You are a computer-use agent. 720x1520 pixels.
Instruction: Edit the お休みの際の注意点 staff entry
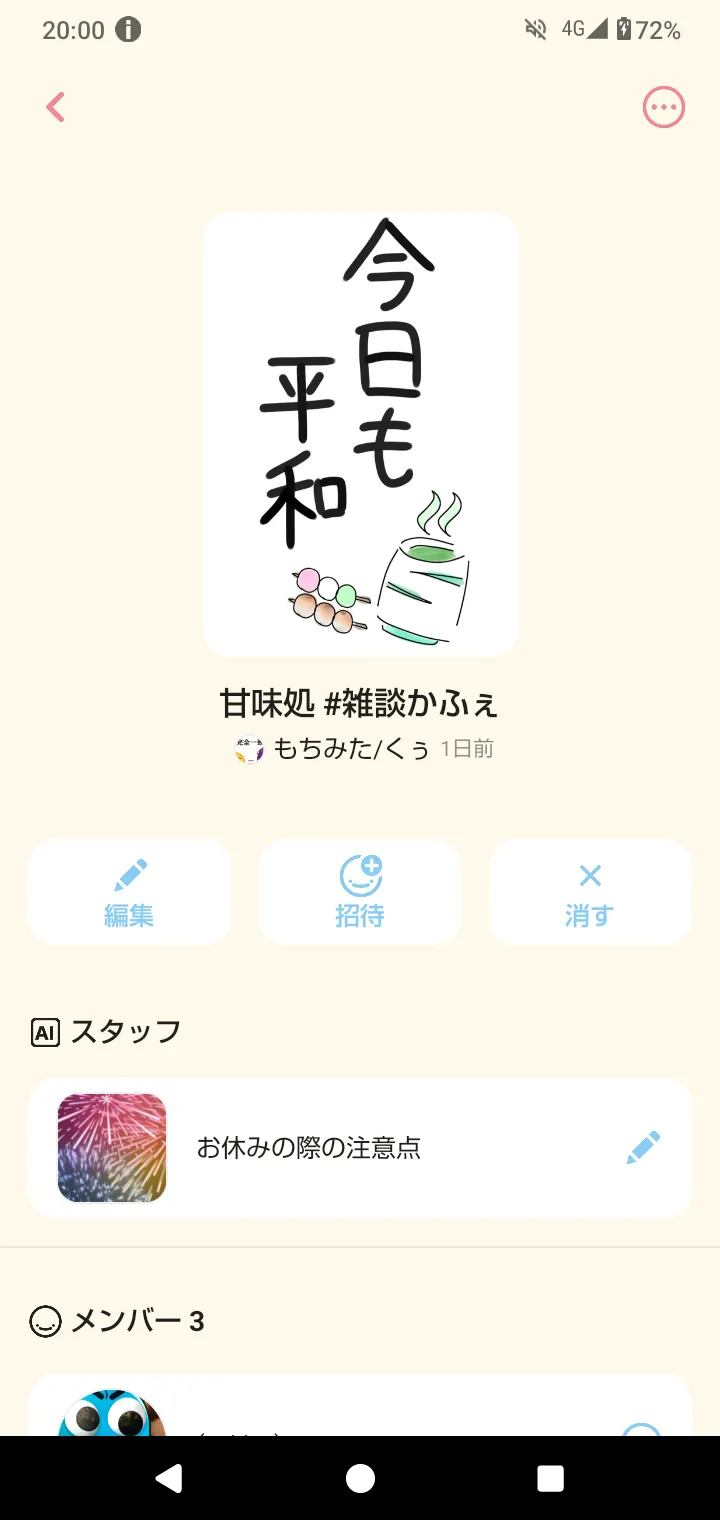pyautogui.click(x=643, y=1147)
